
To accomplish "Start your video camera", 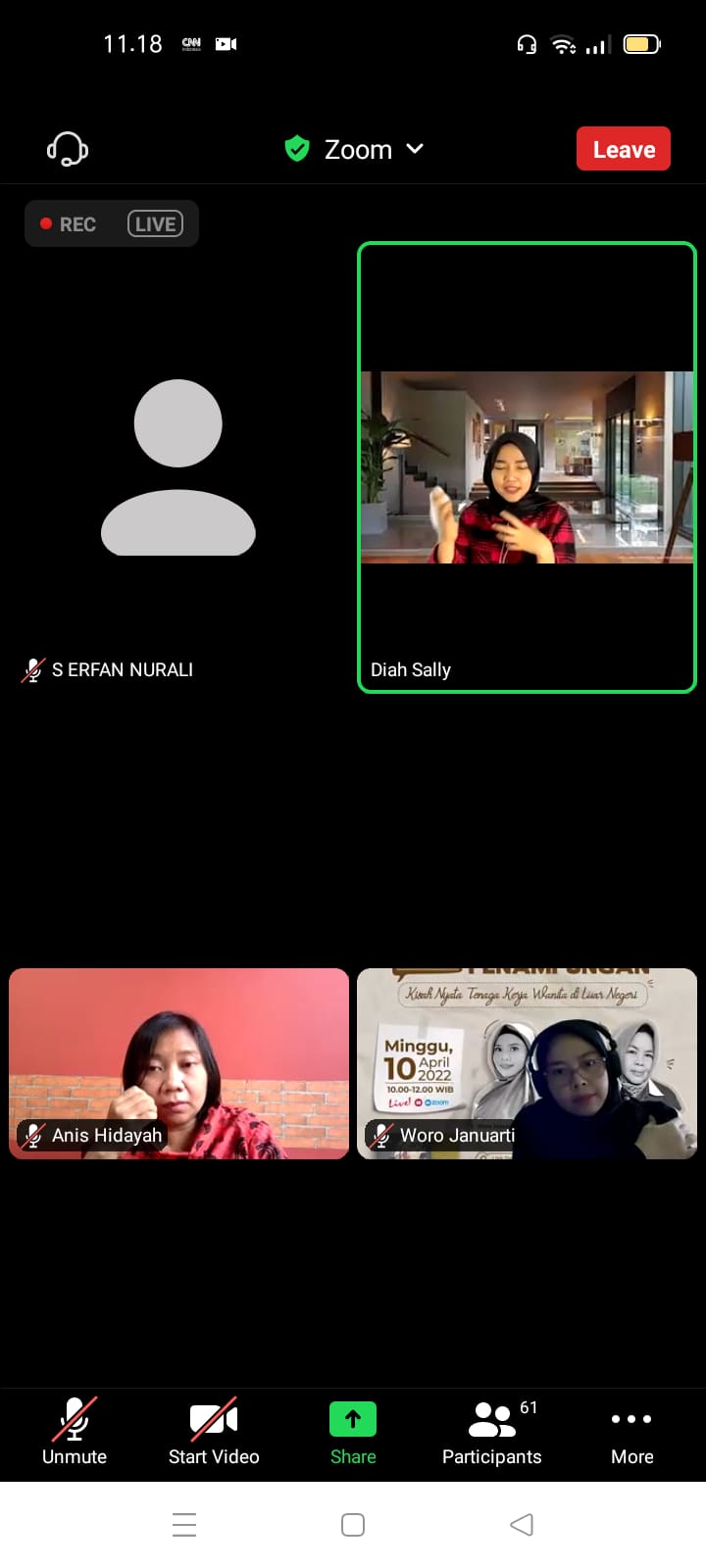I will [x=214, y=1432].
